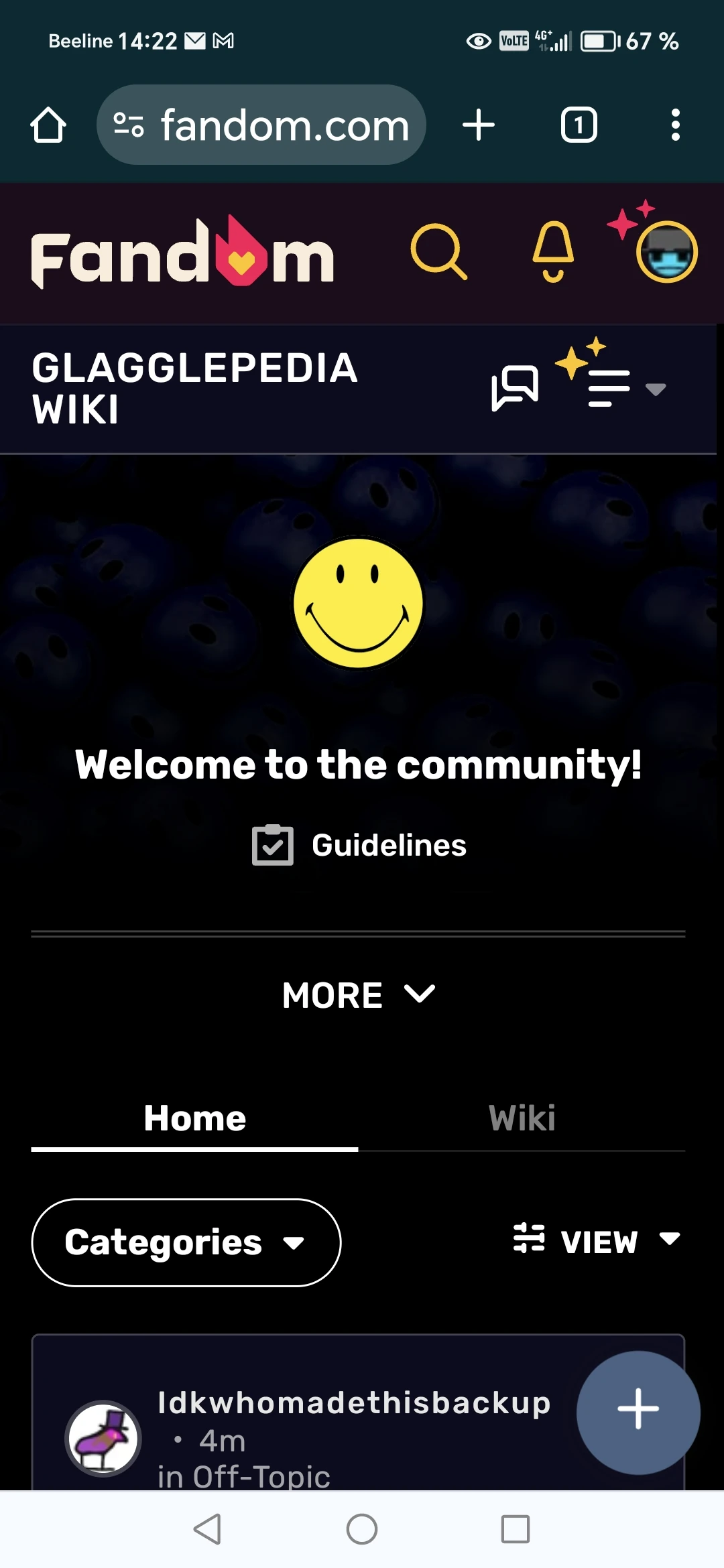724x1568 pixels.
Task: Select the Home tab
Action: [195, 1118]
